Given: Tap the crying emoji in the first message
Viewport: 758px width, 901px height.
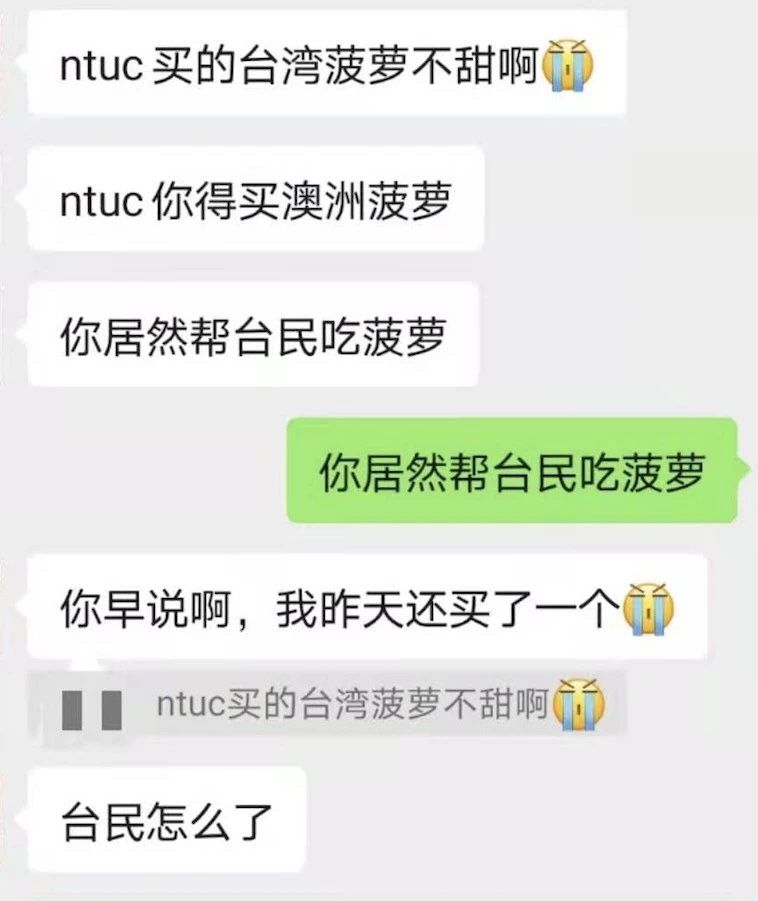Looking at the screenshot, I should 567,66.
